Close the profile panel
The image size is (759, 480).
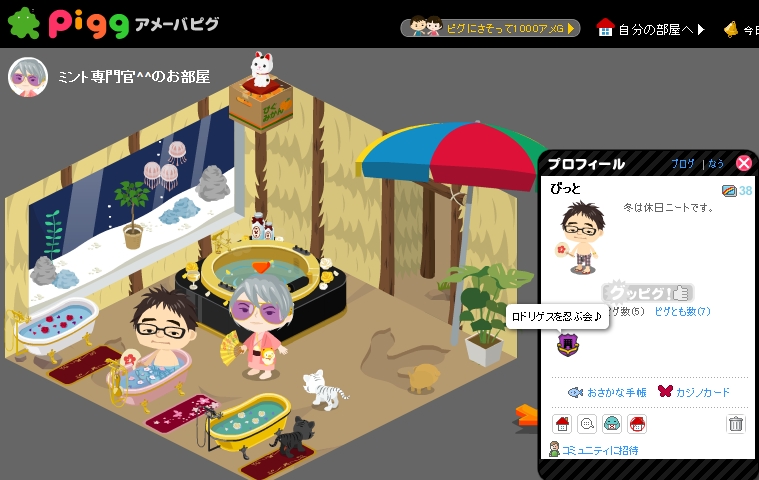click(743, 163)
